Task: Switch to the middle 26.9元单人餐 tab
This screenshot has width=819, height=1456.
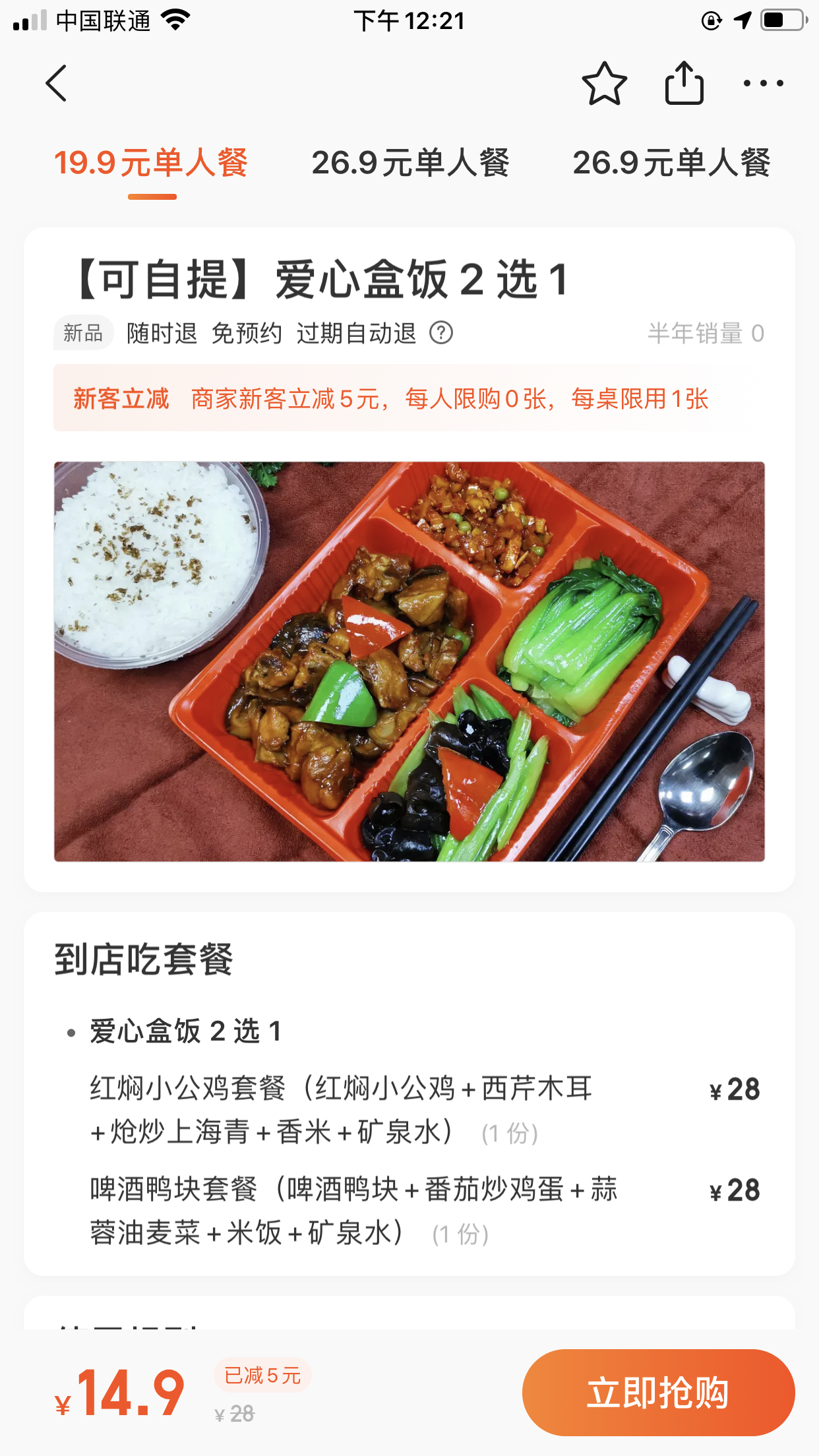Action: coord(410,163)
